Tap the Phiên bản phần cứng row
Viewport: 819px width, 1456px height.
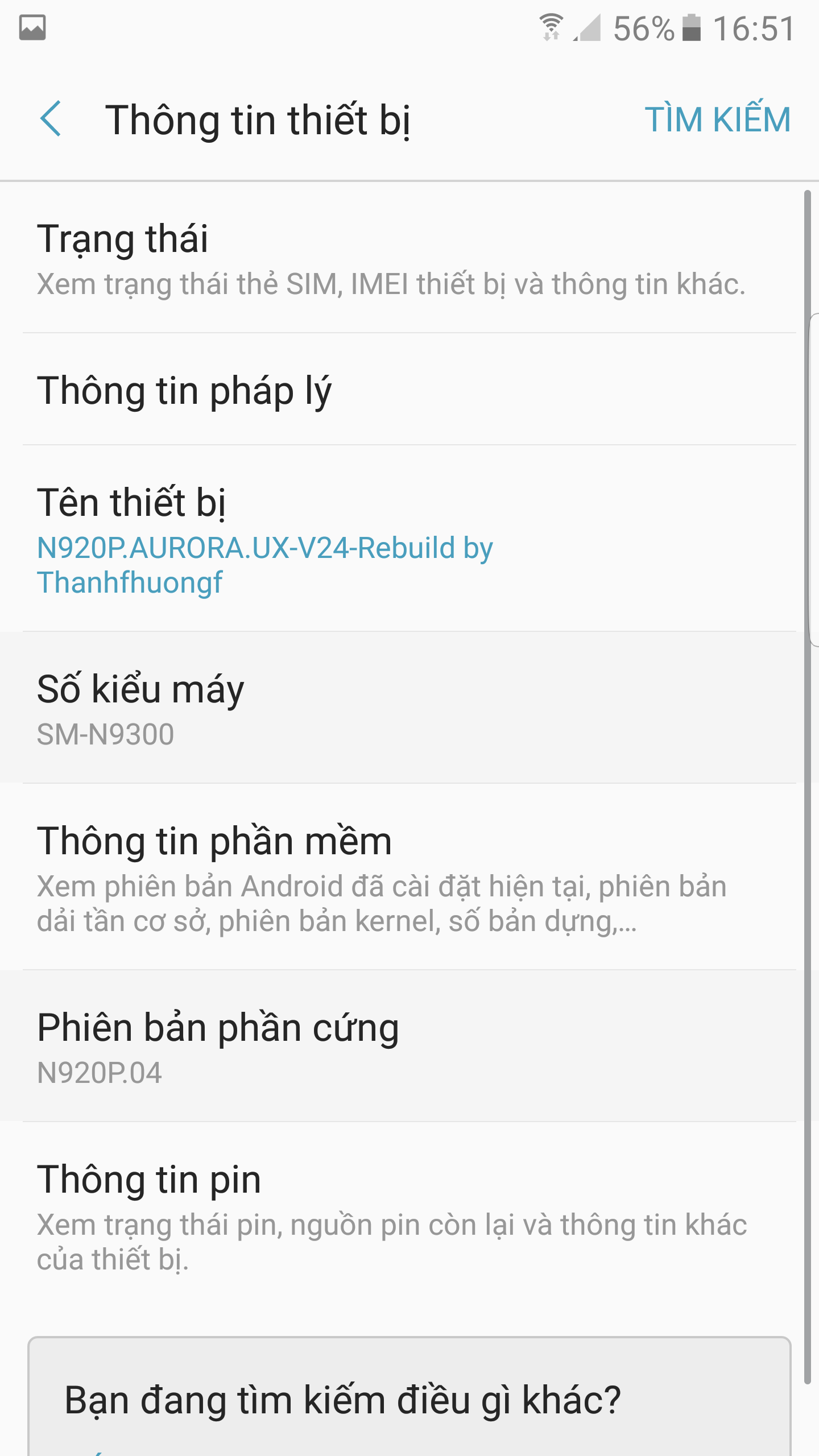click(409, 1046)
